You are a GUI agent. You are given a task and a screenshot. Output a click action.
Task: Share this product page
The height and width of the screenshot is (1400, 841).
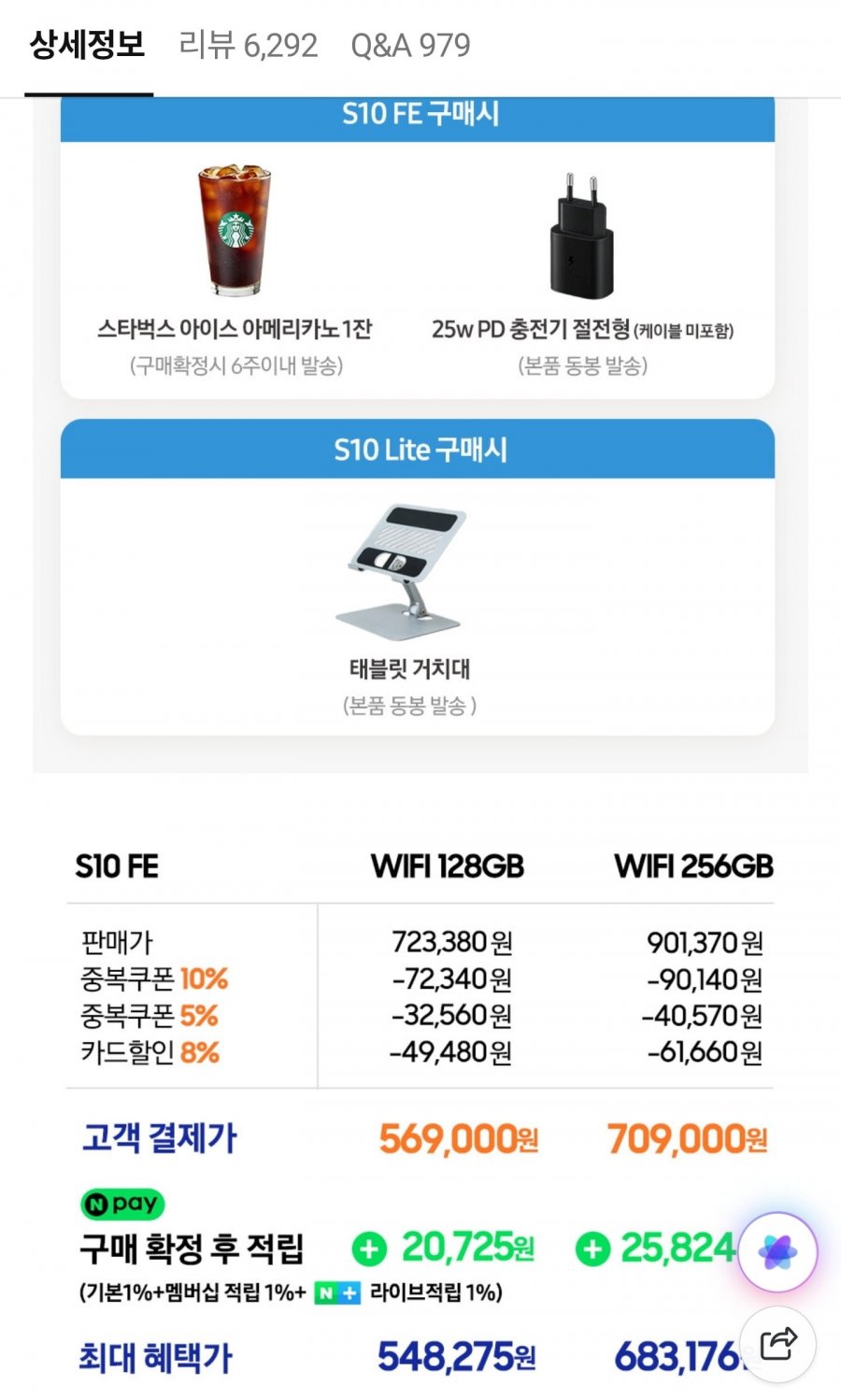click(x=777, y=1344)
